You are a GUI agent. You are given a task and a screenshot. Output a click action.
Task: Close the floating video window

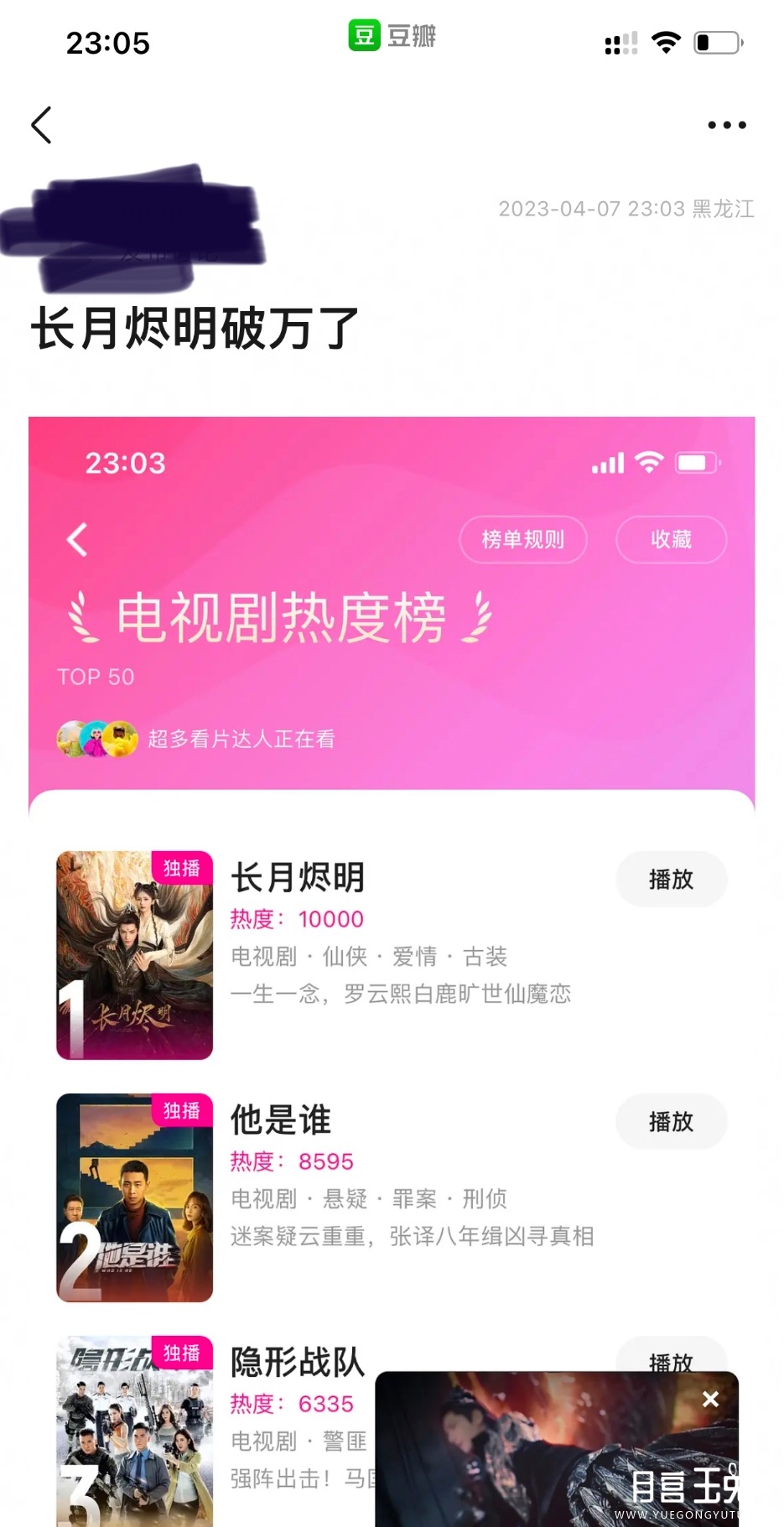710,1399
